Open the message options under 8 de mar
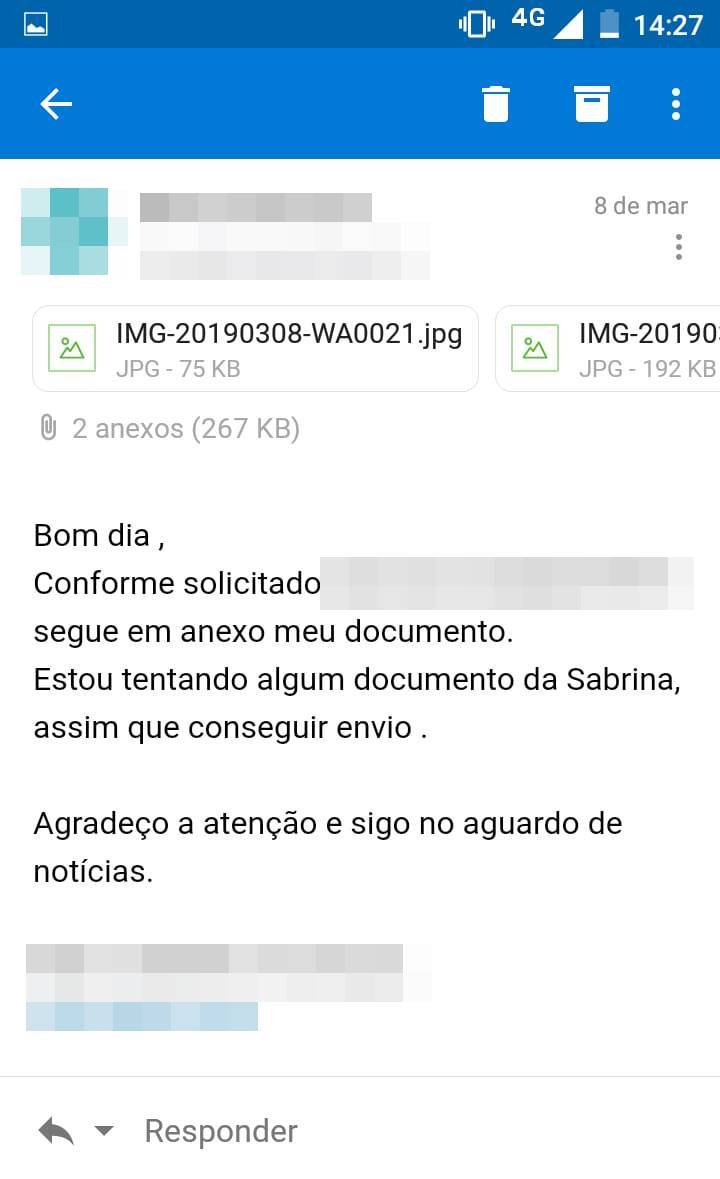 (x=679, y=246)
